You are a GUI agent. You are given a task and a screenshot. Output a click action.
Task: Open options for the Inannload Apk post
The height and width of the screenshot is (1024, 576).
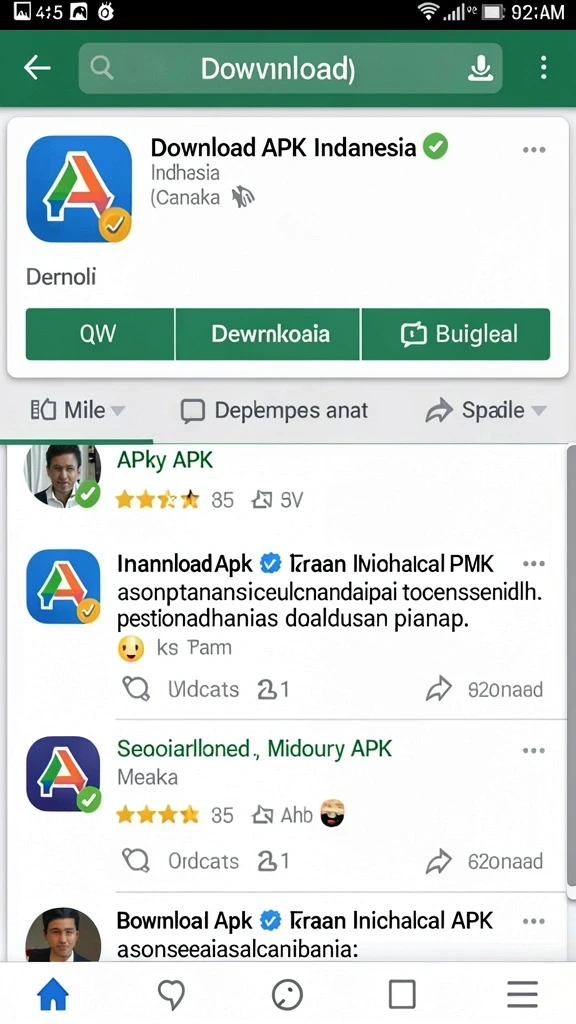coord(534,564)
